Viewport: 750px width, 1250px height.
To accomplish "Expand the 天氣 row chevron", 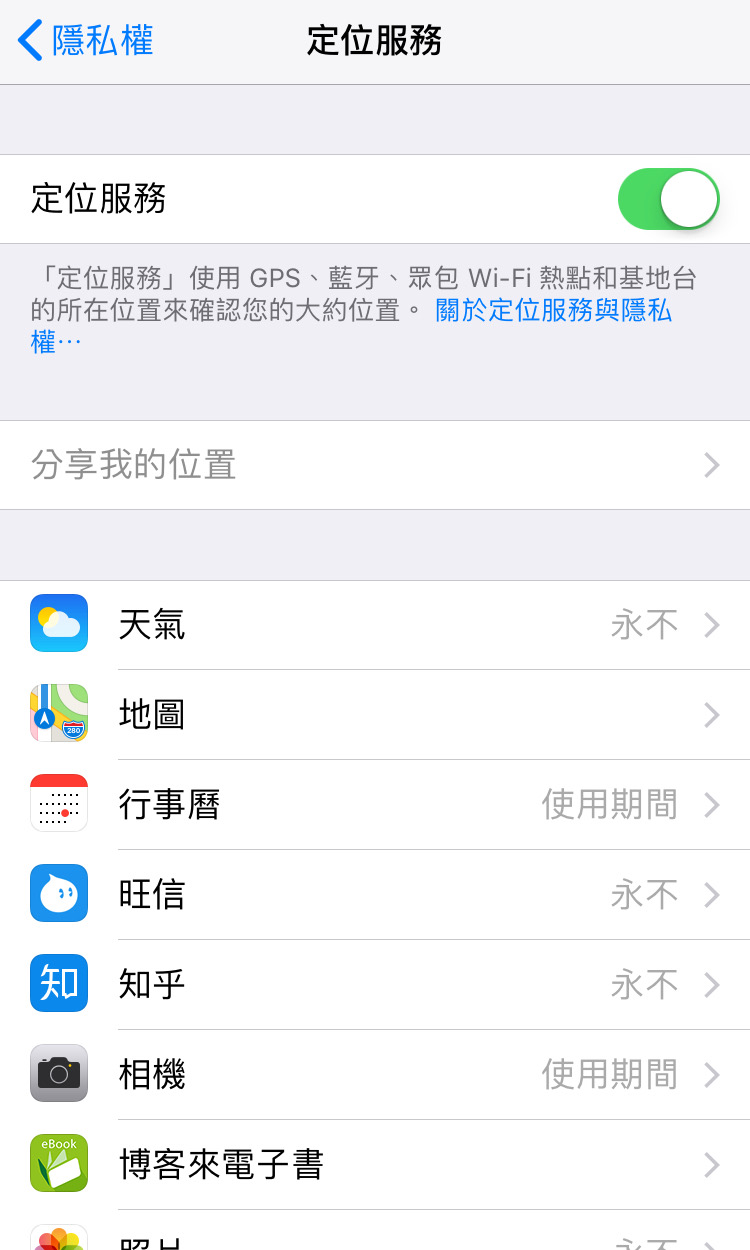I will 710,623.
